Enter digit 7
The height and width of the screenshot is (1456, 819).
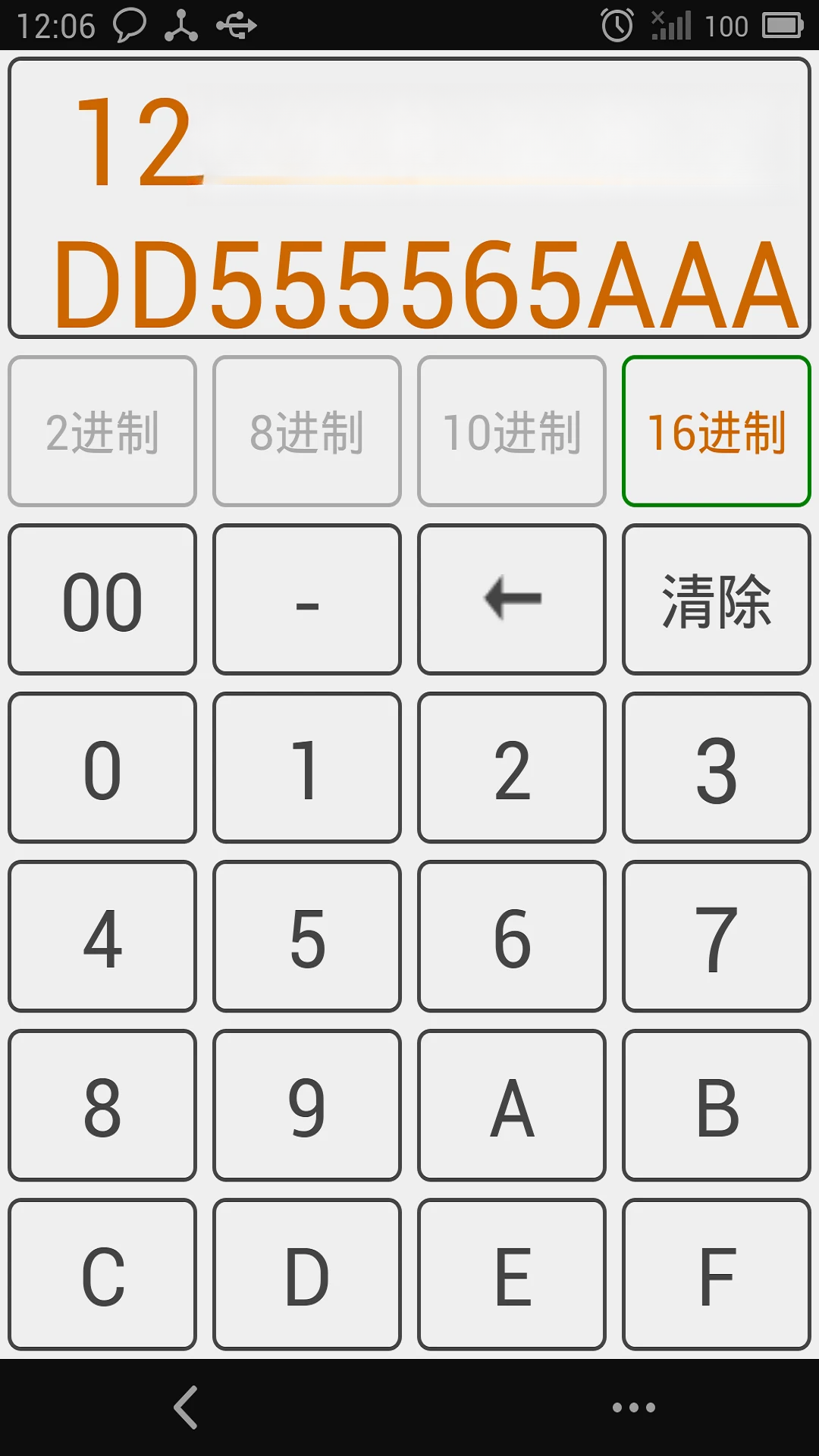click(717, 936)
